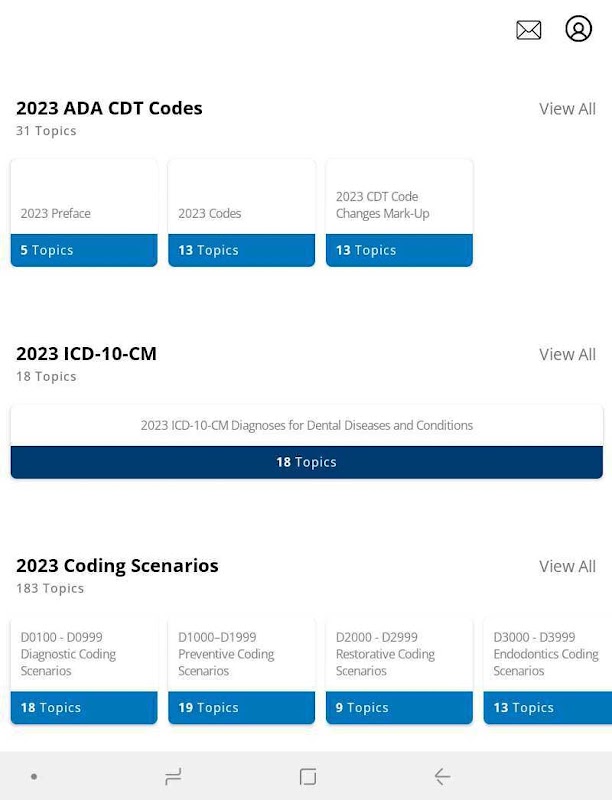View all 2023 Coding Scenarios
612x800 pixels.
(x=567, y=566)
